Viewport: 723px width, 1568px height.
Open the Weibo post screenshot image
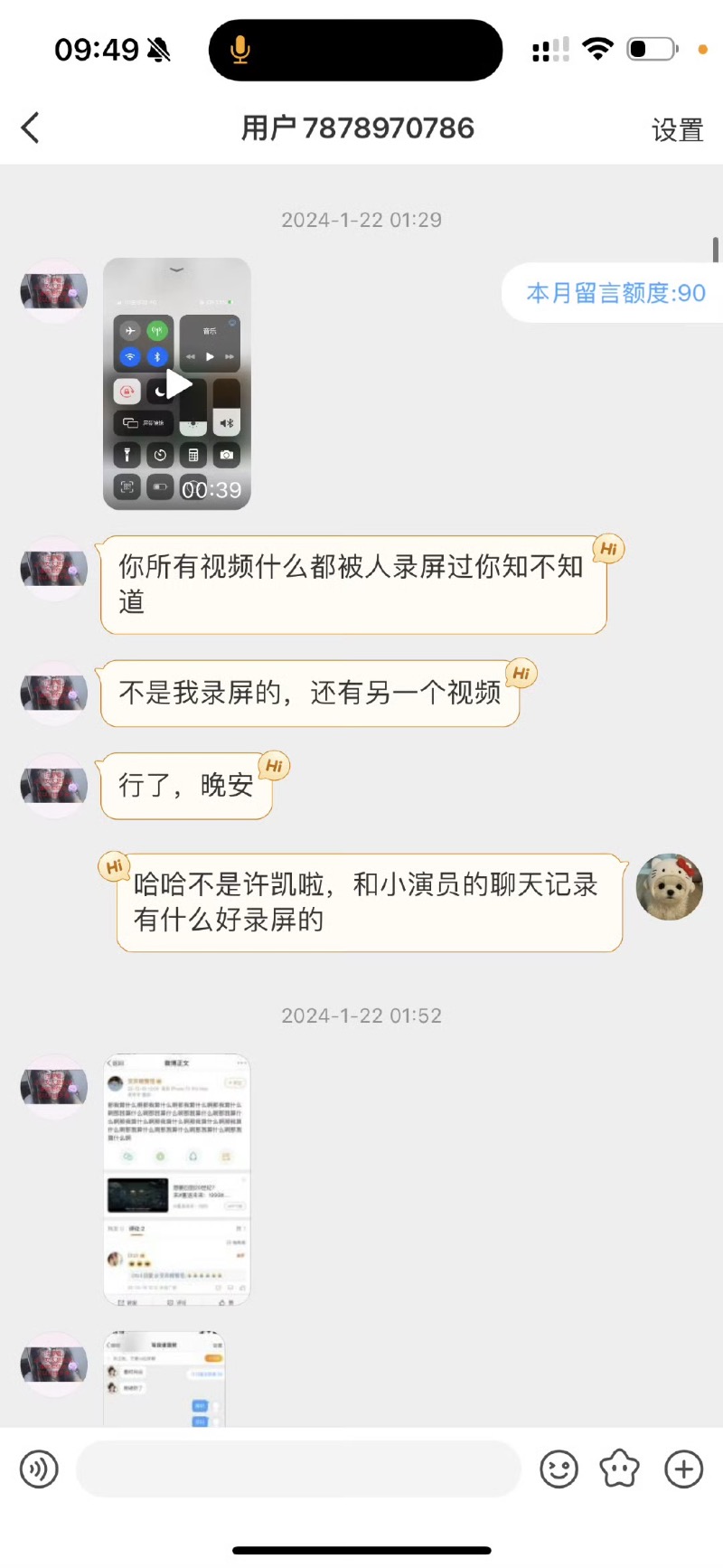177,1179
